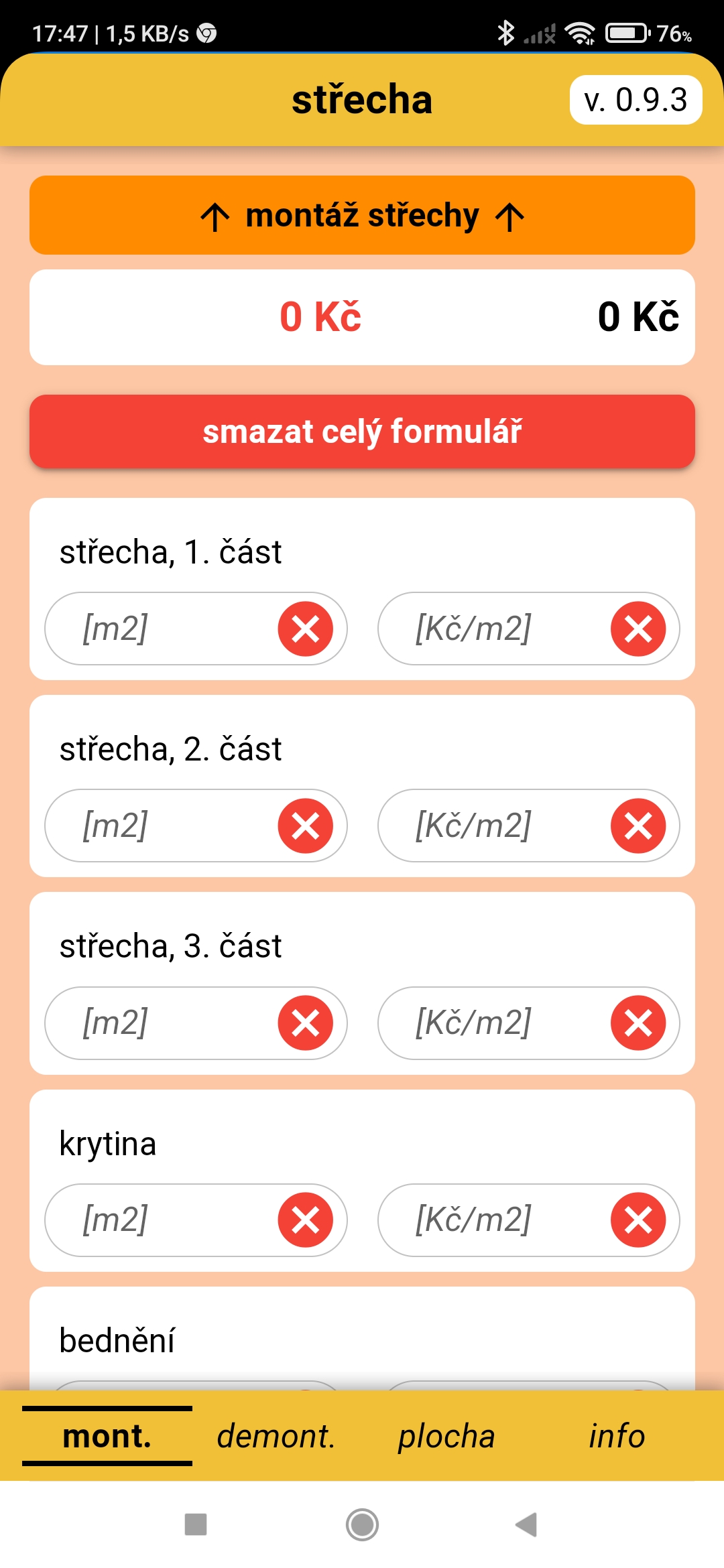Select the mont. tab
The width and height of the screenshot is (724, 1568).
pyautogui.click(x=107, y=1436)
